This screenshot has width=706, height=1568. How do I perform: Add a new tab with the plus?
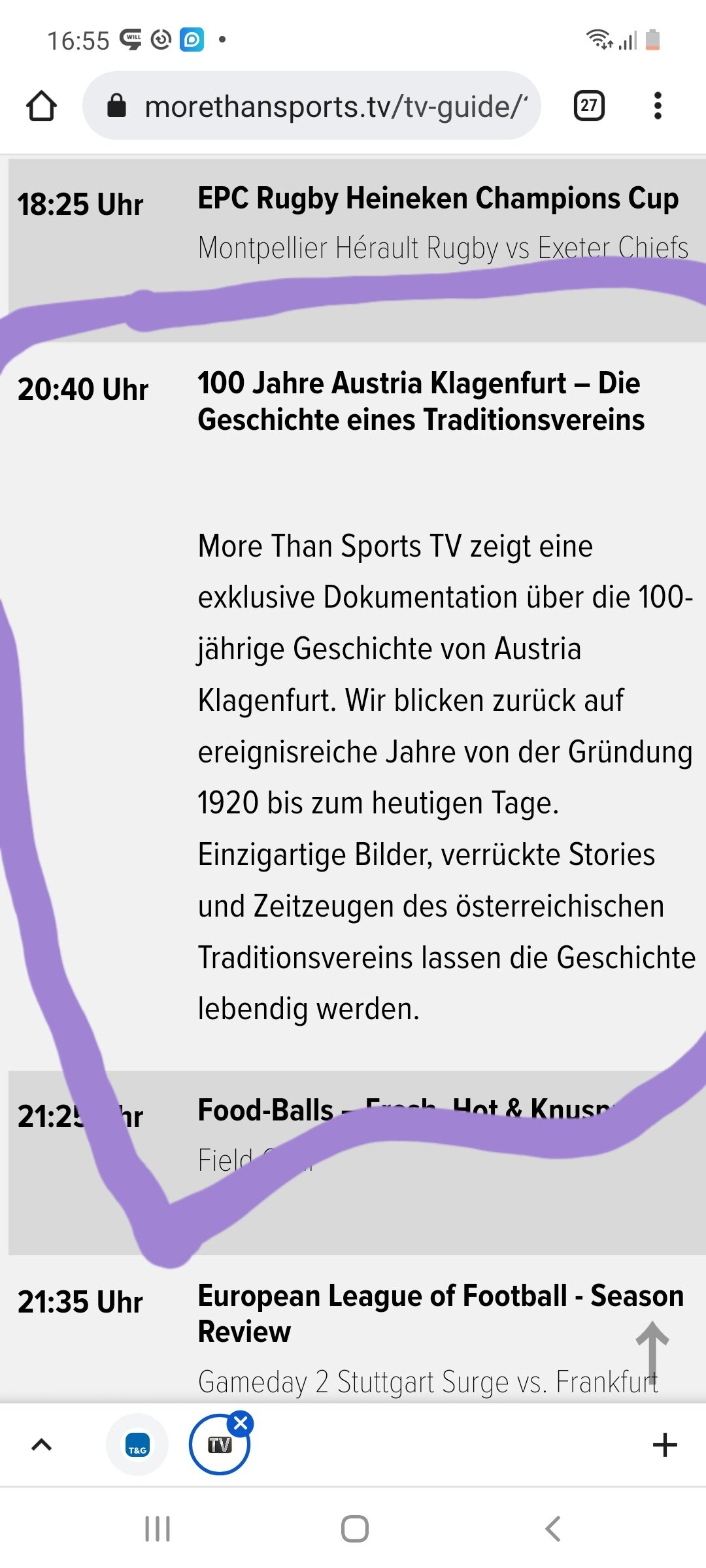coord(665,1445)
